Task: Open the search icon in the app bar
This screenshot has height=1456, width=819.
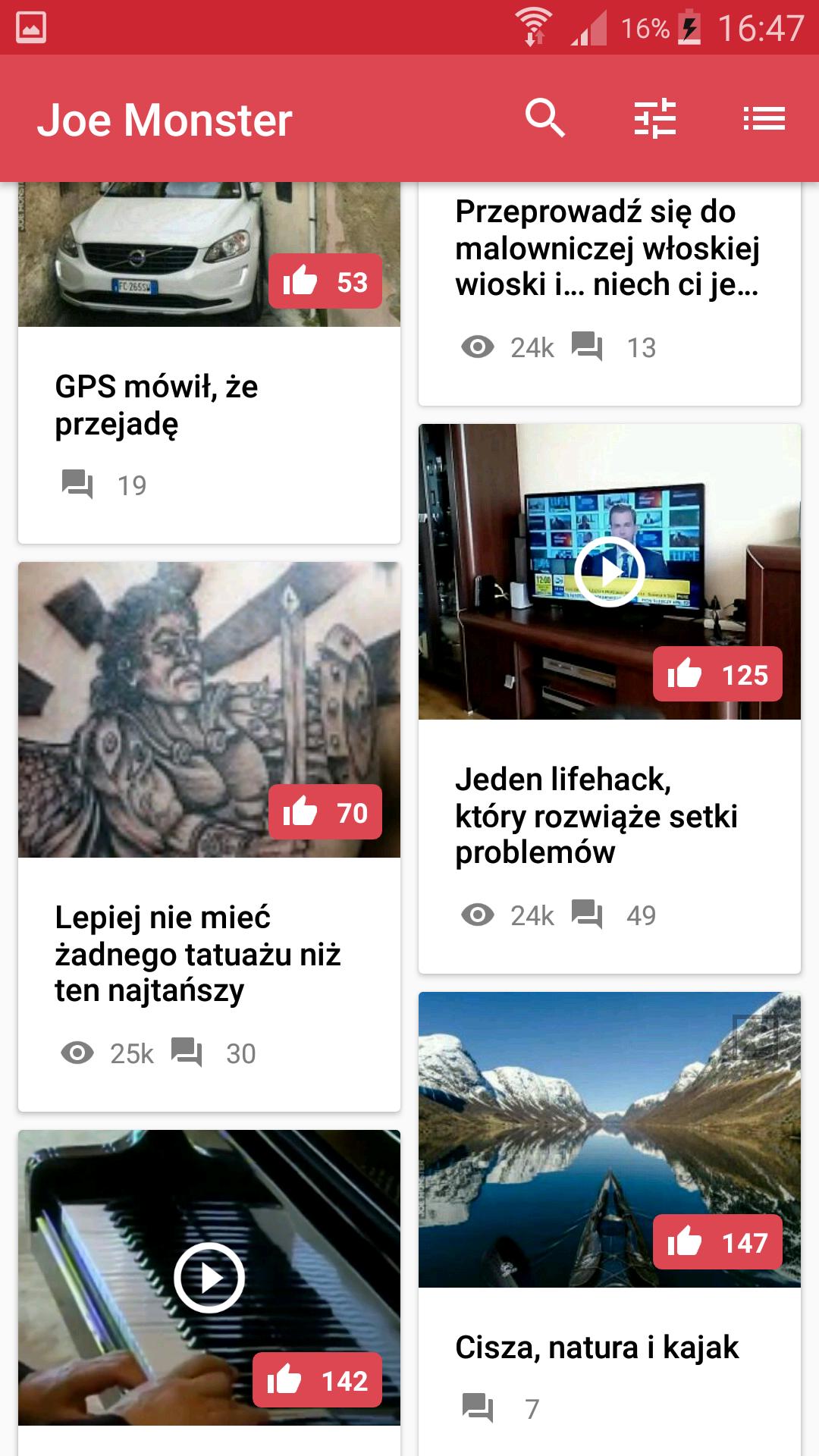Action: pos(544,118)
